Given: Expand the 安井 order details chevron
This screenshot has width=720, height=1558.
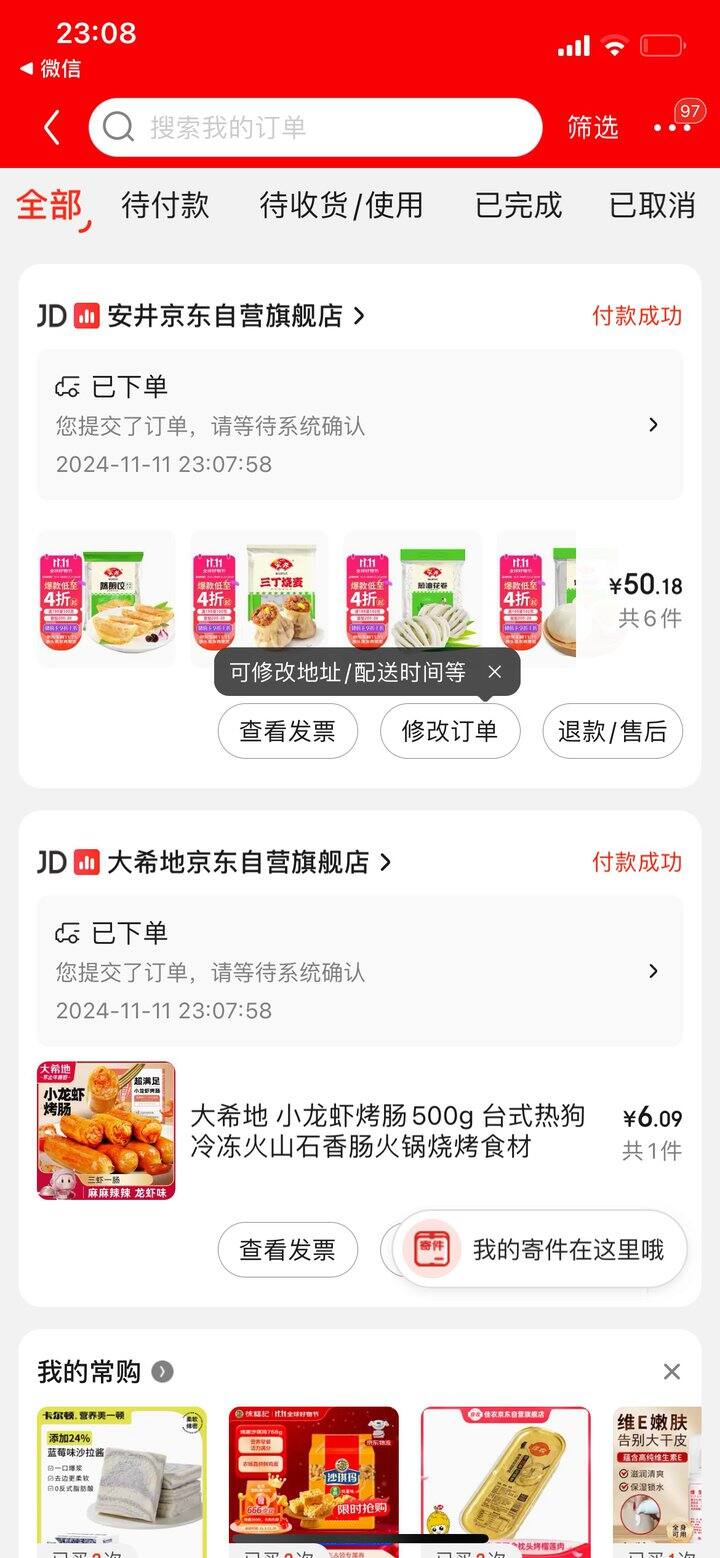Looking at the screenshot, I should click(655, 424).
